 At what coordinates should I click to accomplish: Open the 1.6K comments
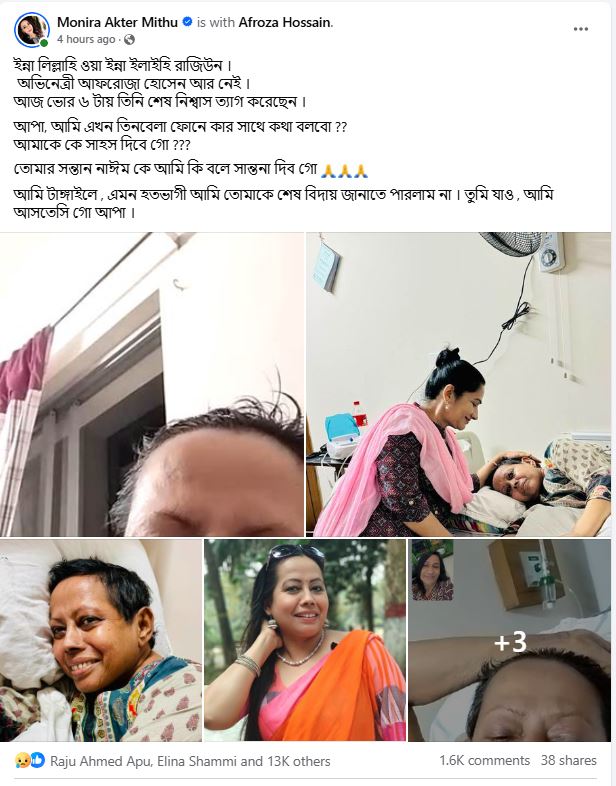pyautogui.click(x=484, y=761)
